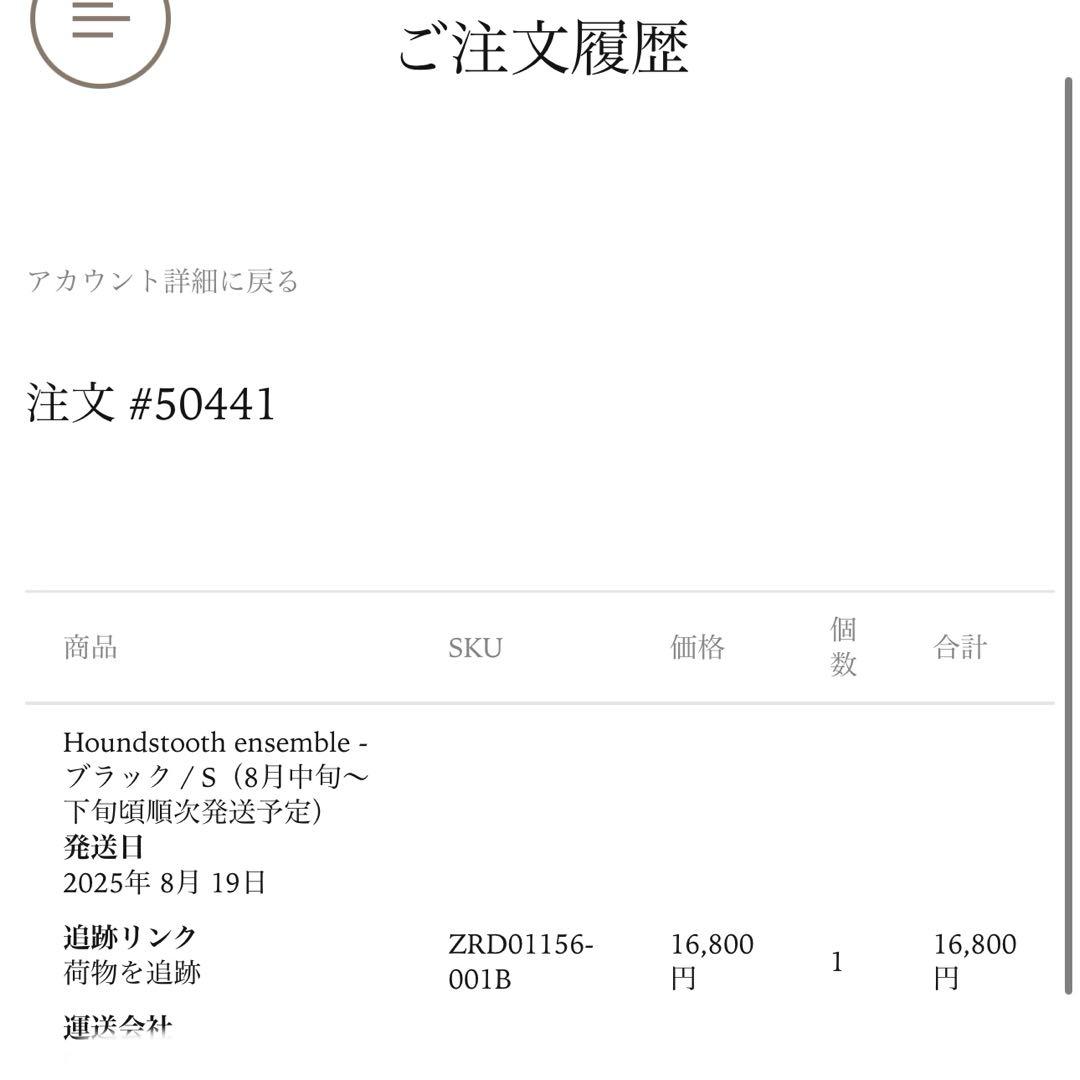Go back to アカウント詳細に戻る
The width and height of the screenshot is (1080, 1080).
tap(163, 281)
